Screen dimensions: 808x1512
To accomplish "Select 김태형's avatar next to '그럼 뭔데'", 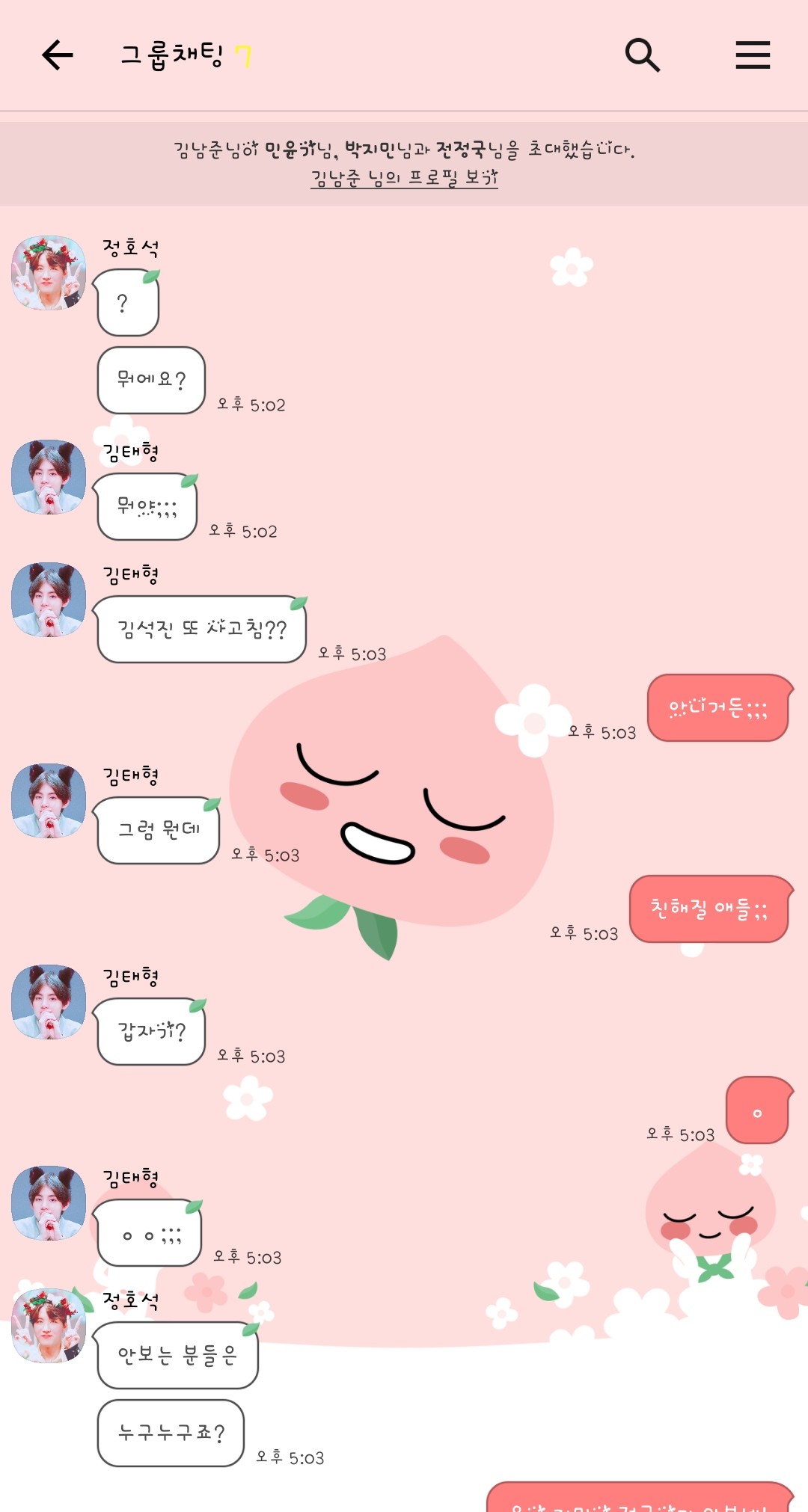I will (x=49, y=801).
